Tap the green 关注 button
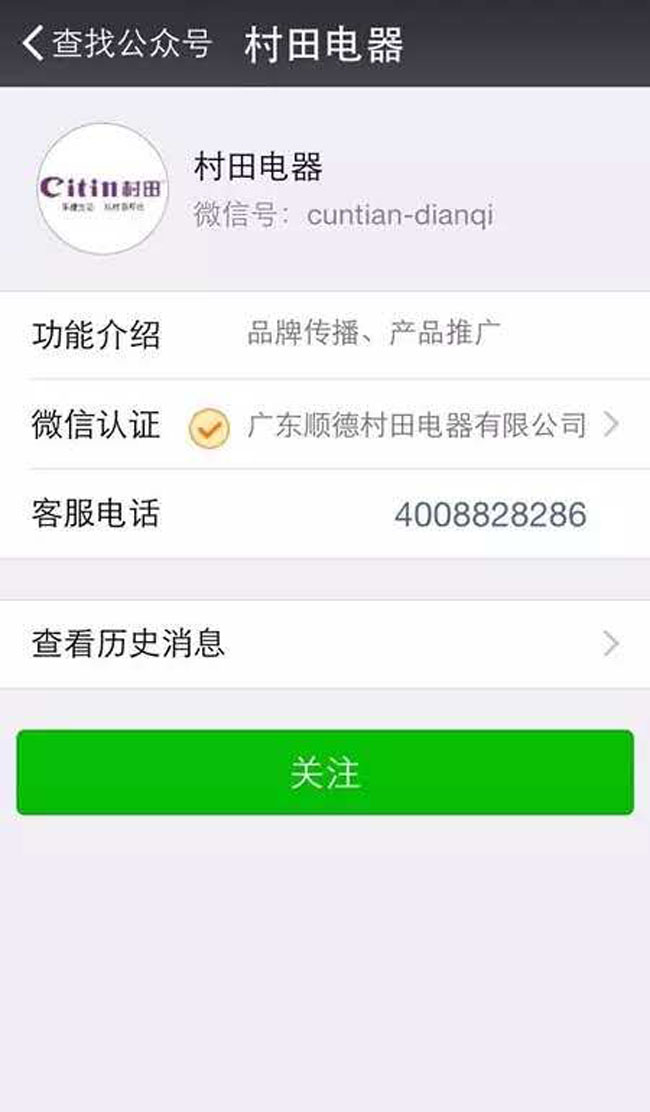The height and width of the screenshot is (1112, 650). 325,773
